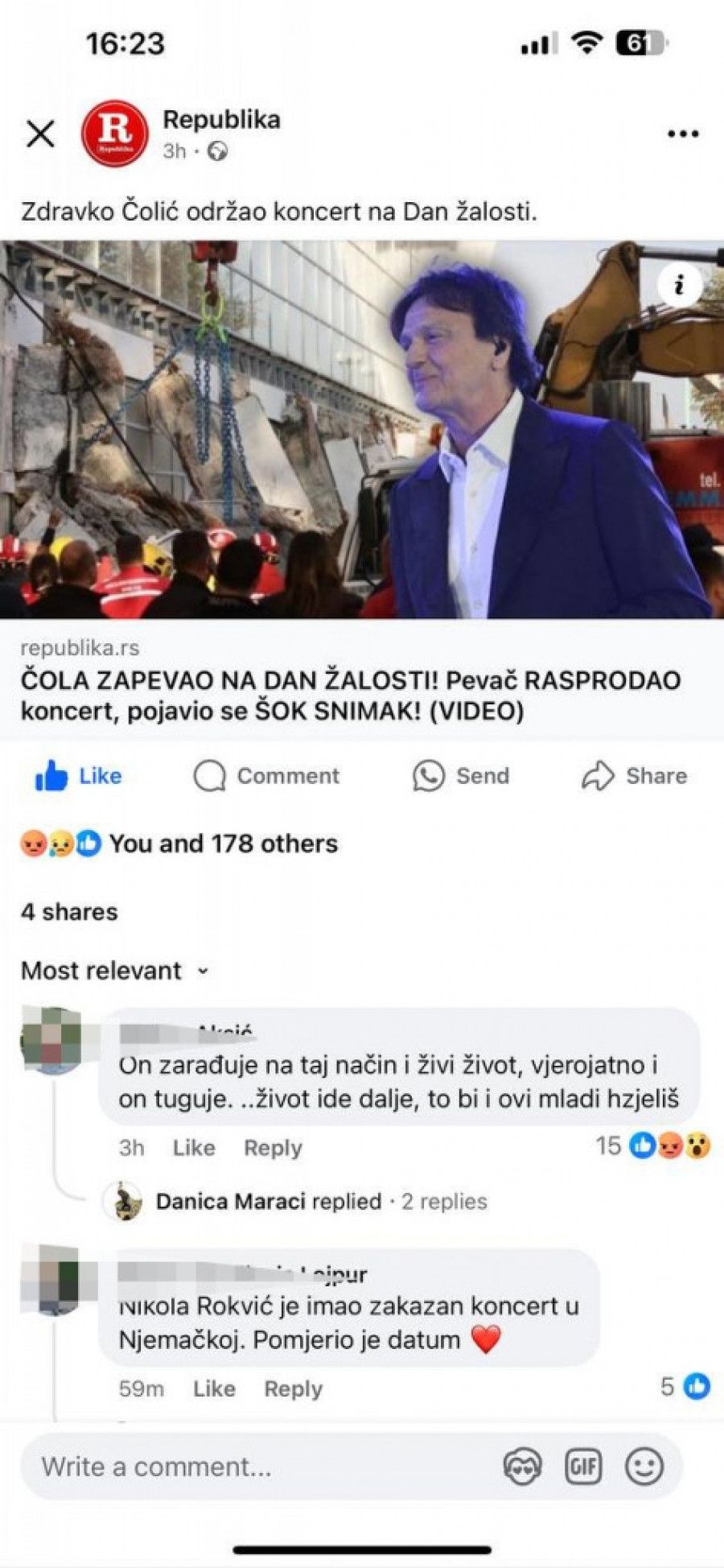Open the three-dot post options menu
This screenshot has width=724, height=1568.
coord(682,134)
